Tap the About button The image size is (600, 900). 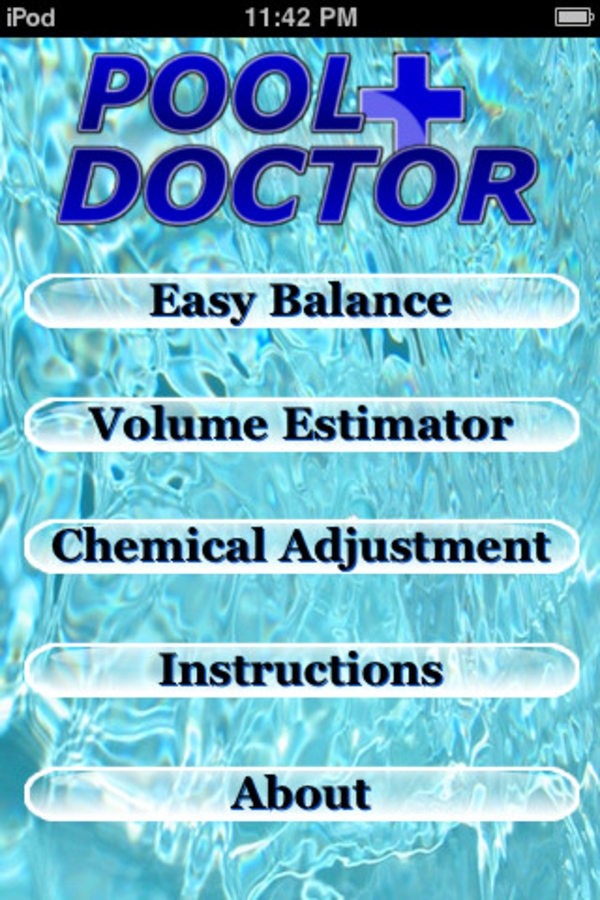[x=300, y=794]
